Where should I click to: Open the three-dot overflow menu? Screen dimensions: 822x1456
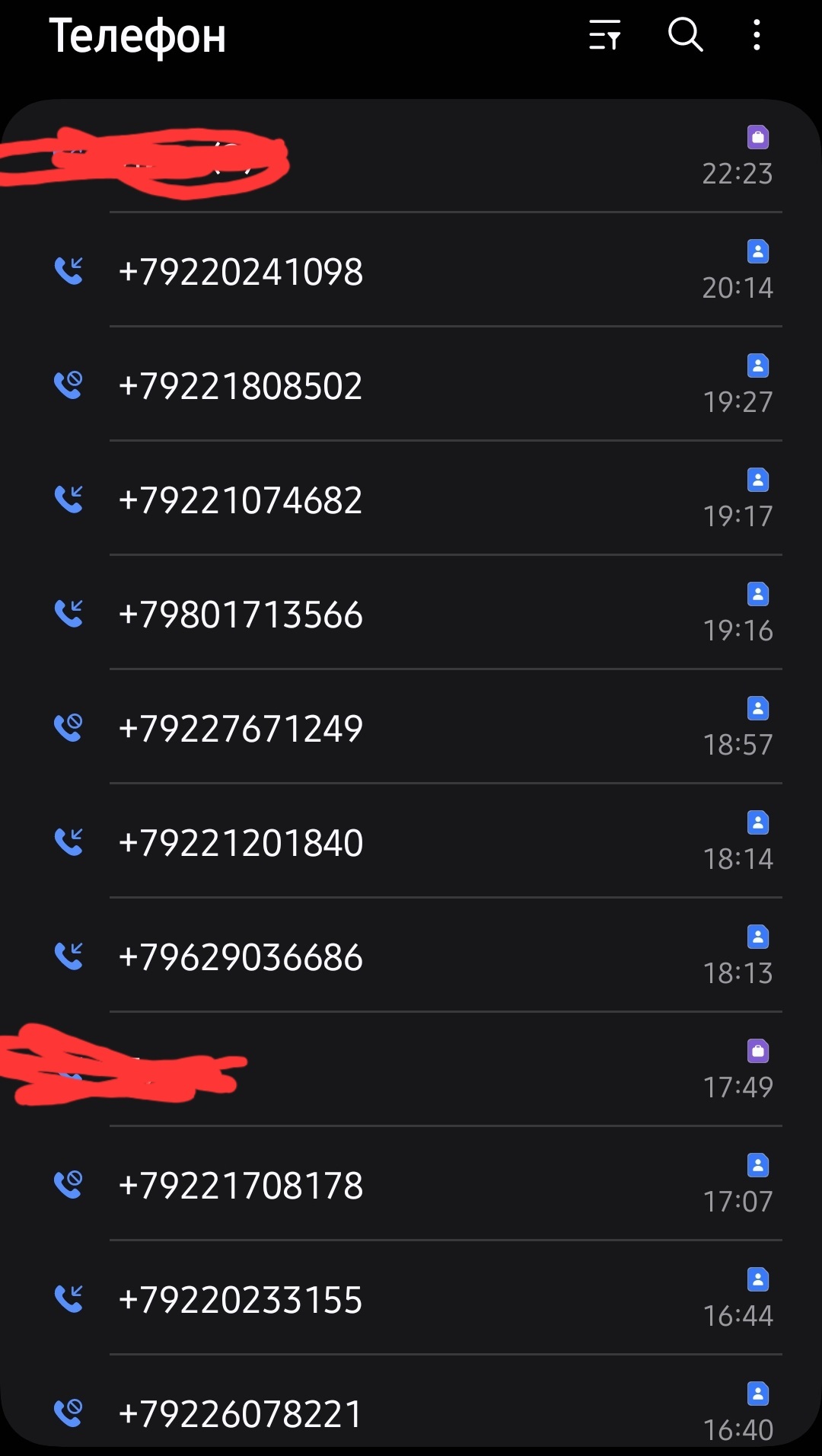click(x=756, y=35)
